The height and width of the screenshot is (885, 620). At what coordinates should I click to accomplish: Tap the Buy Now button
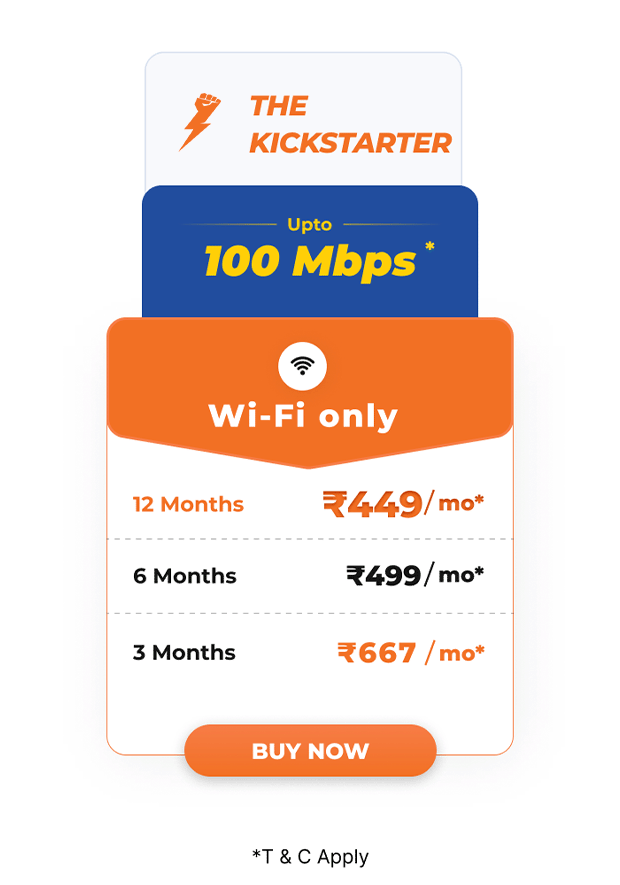coord(310,751)
